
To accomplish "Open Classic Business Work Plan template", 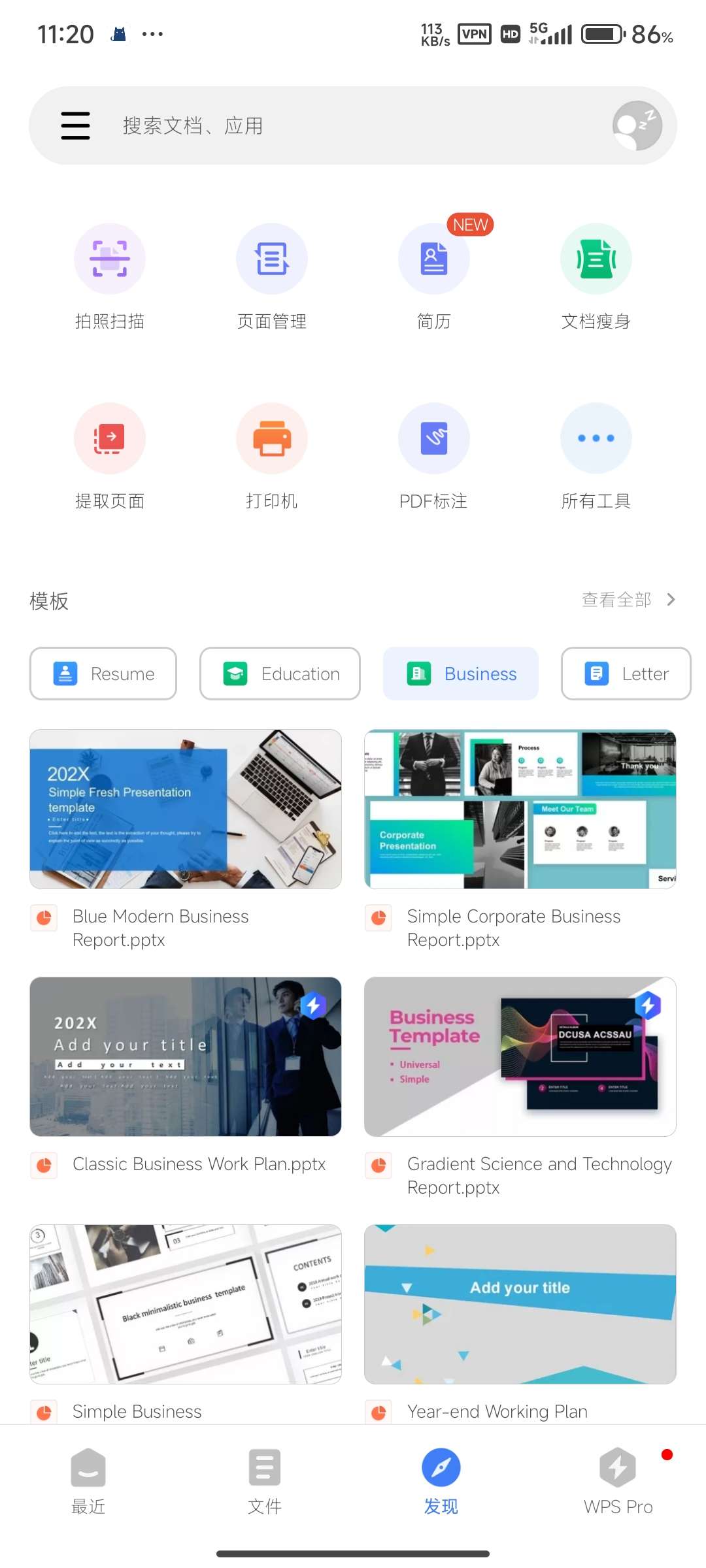I will pos(186,1056).
